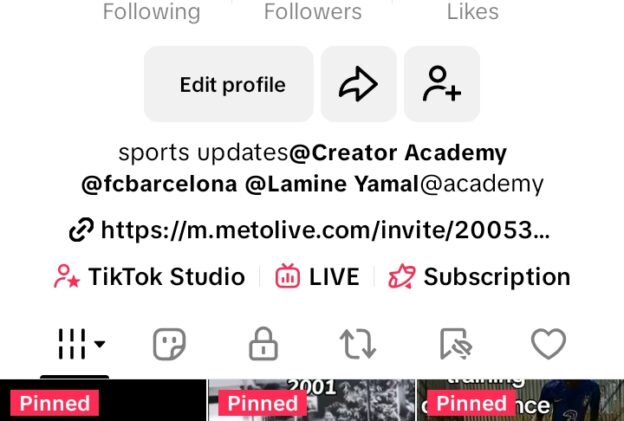View the Followers list
The width and height of the screenshot is (624, 421).
pyautogui.click(x=312, y=12)
